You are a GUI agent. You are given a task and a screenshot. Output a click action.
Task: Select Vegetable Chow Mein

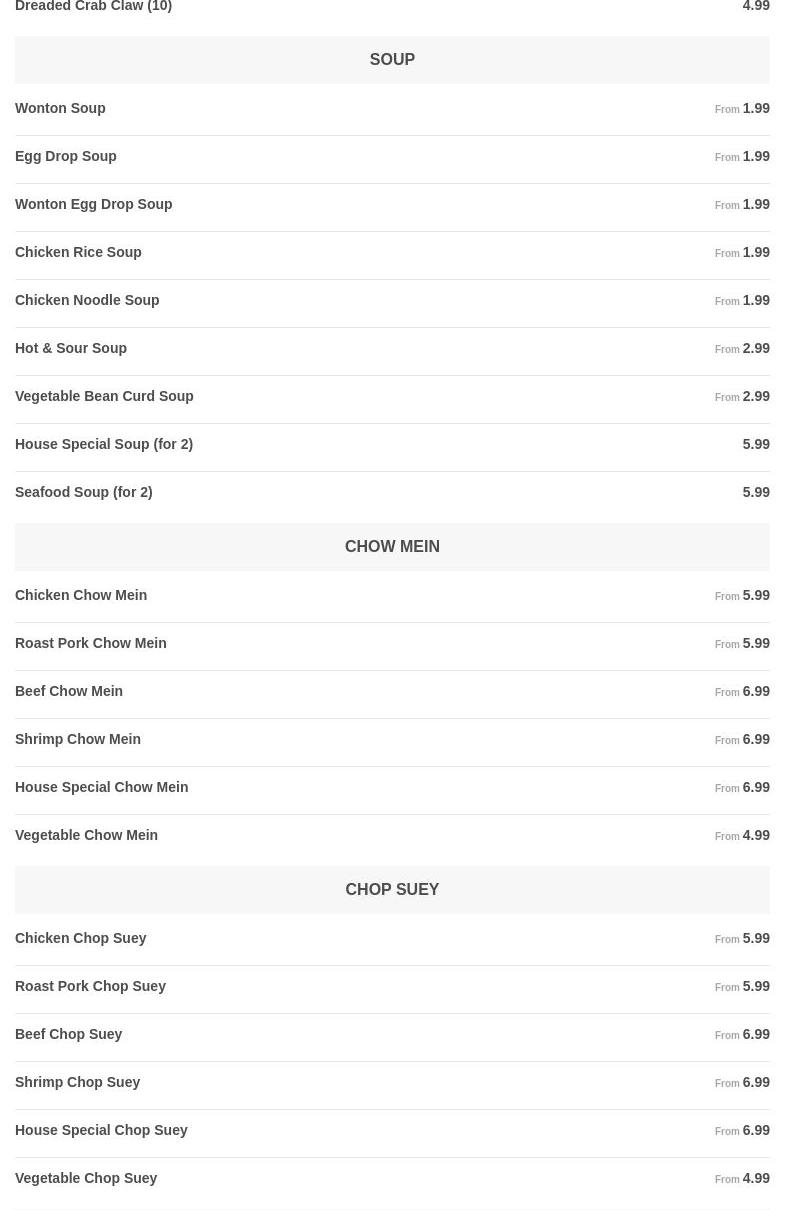[x=87, y=835]
